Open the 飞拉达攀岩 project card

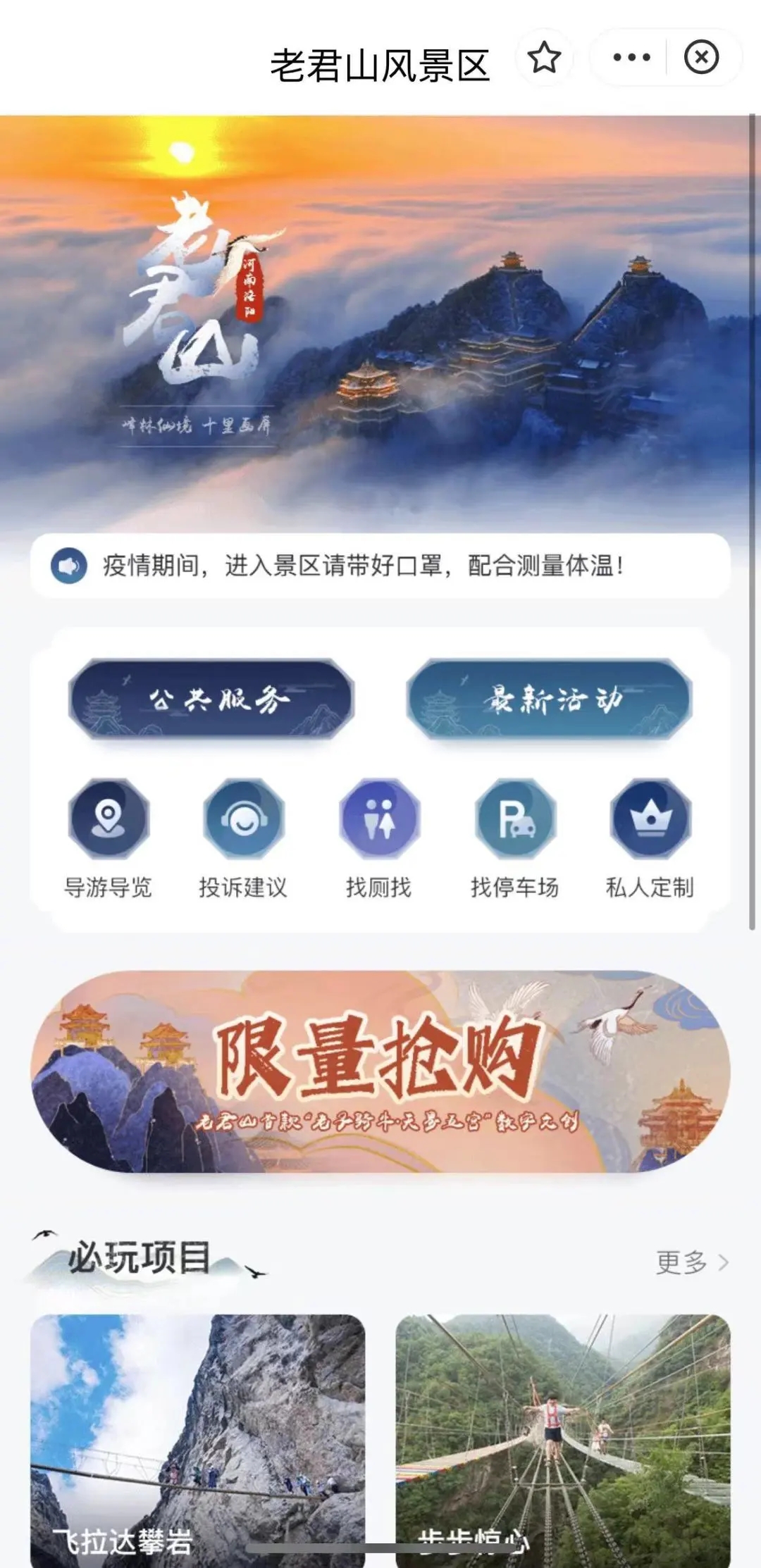coord(197,1437)
